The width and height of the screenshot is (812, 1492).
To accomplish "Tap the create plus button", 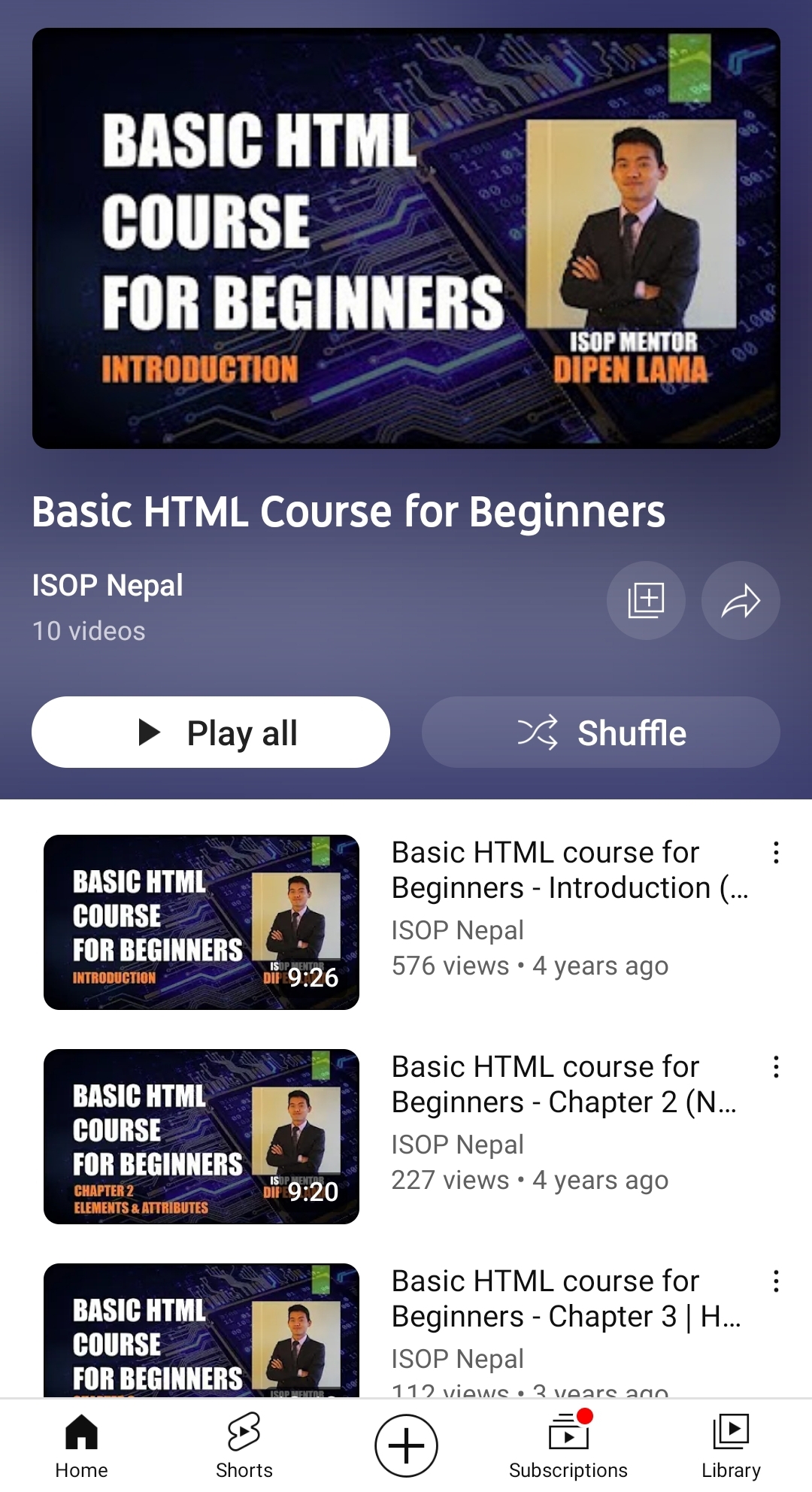I will point(406,1445).
